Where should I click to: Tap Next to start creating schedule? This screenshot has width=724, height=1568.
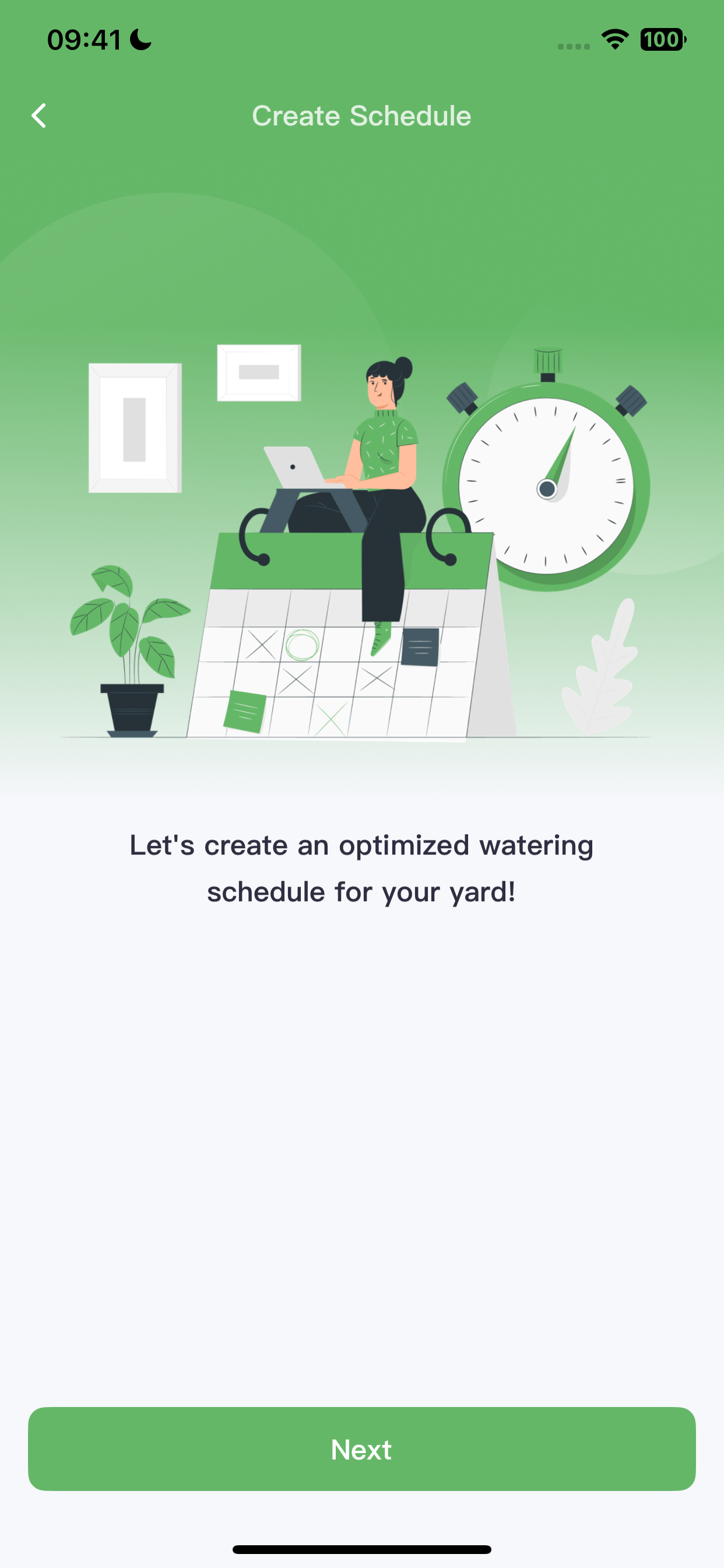(361, 1448)
